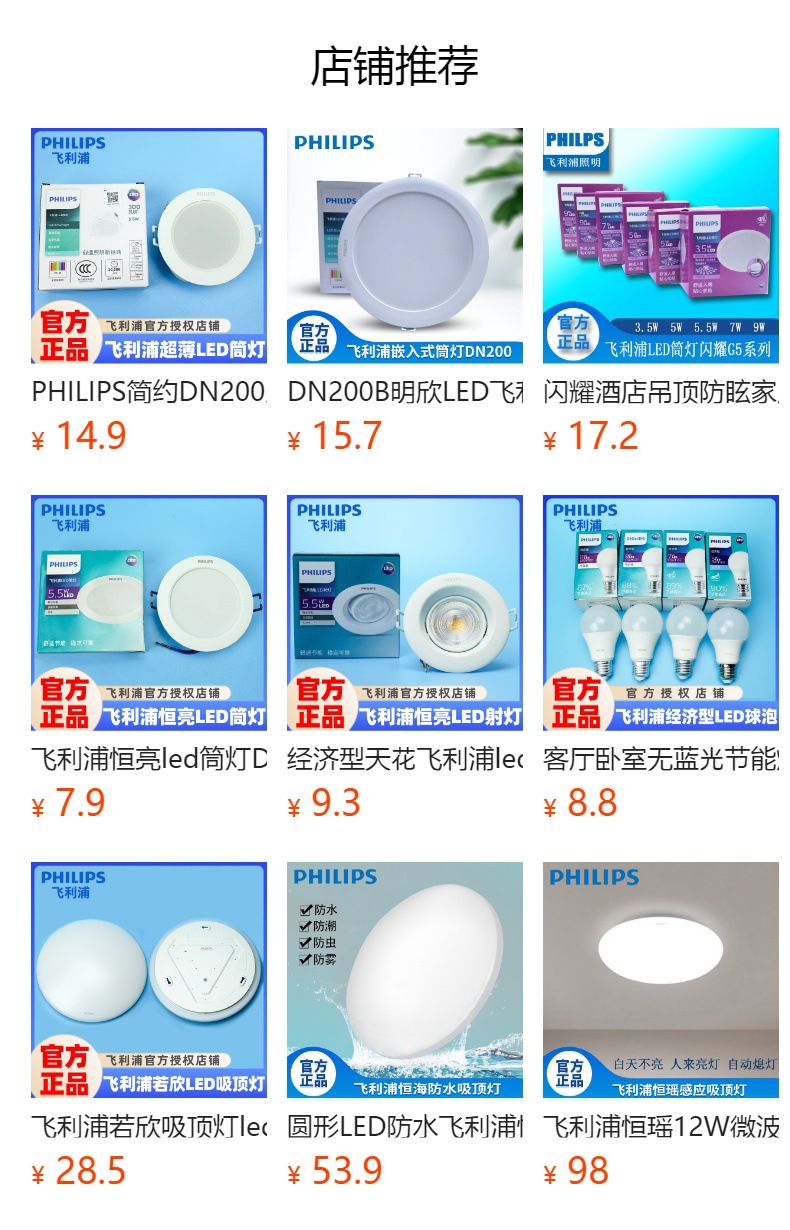Open the 飞利浦若欣吸顶灯 product at ¥28.5
Viewport: 790px width, 1230px height.
pos(149,979)
